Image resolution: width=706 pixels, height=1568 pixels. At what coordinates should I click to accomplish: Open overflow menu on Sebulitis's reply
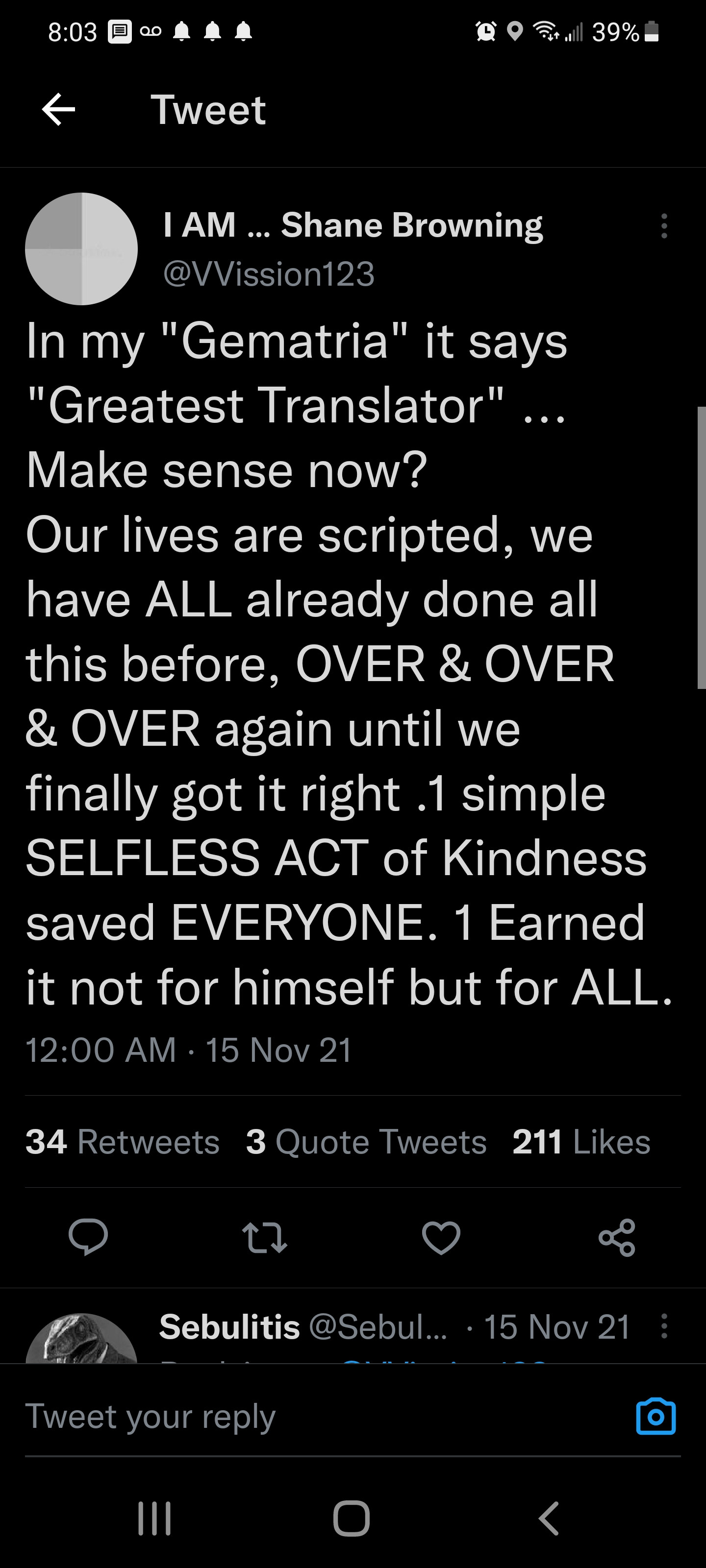[664, 1326]
